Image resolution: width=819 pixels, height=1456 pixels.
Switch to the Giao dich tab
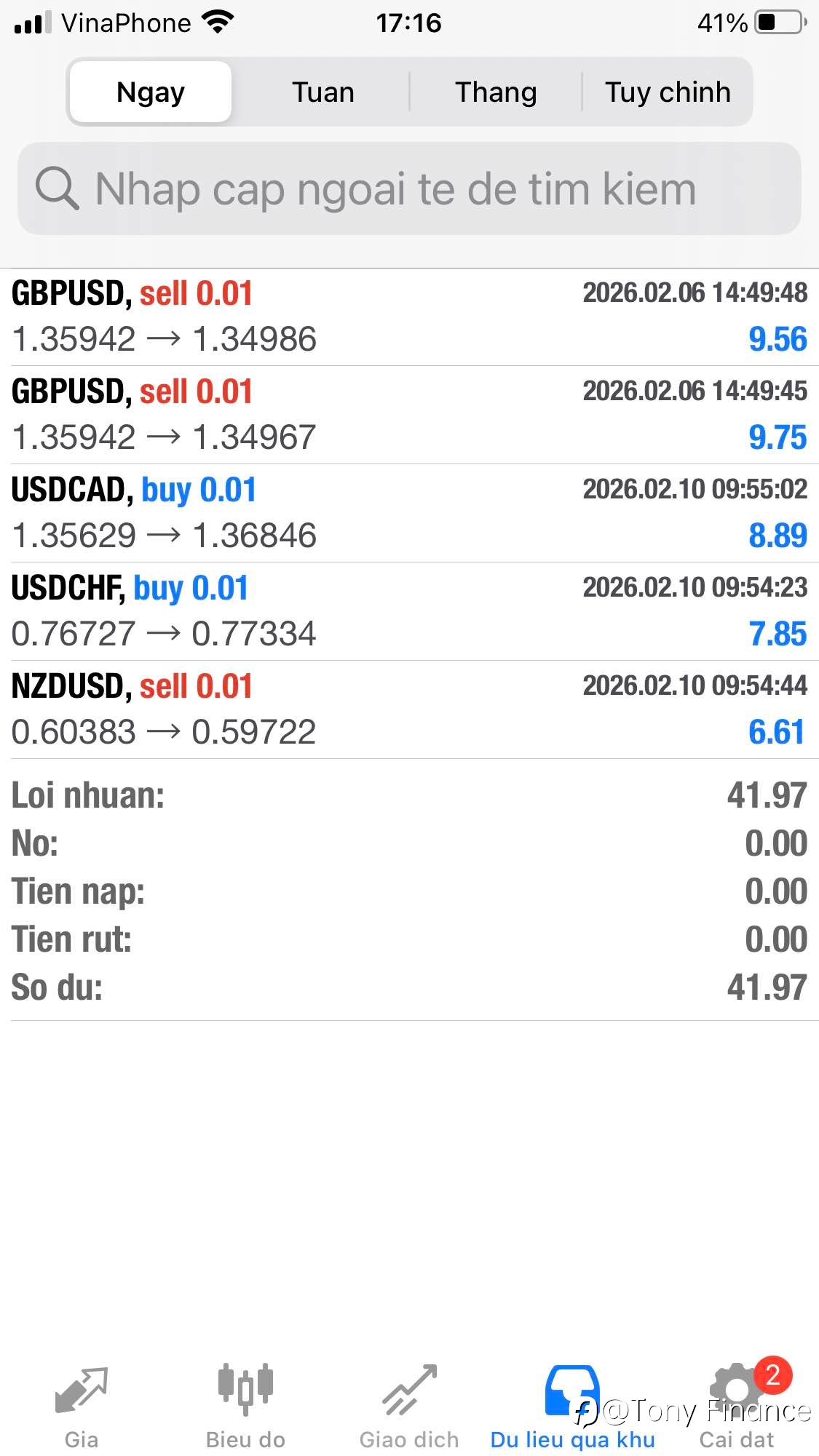pos(409,1407)
